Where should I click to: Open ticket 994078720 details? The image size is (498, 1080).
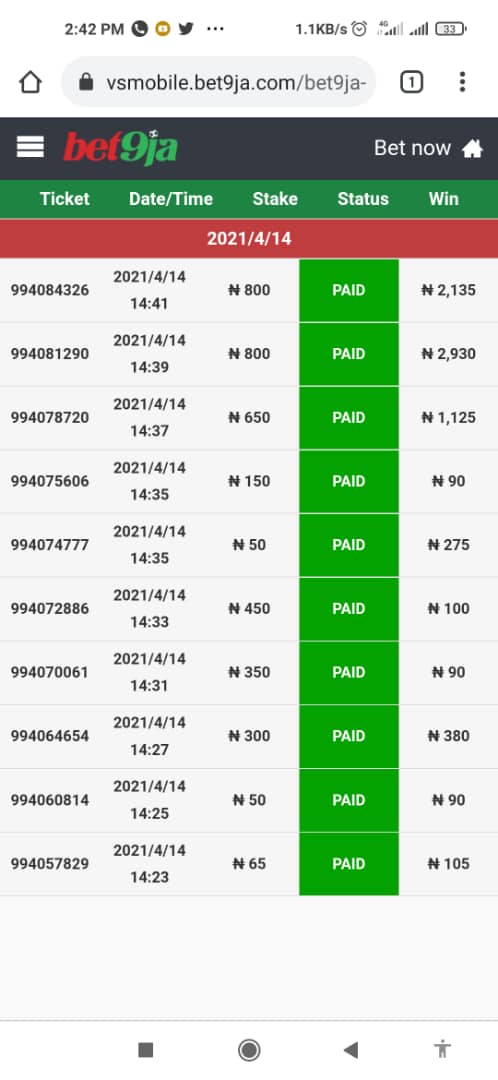[x=249, y=417]
